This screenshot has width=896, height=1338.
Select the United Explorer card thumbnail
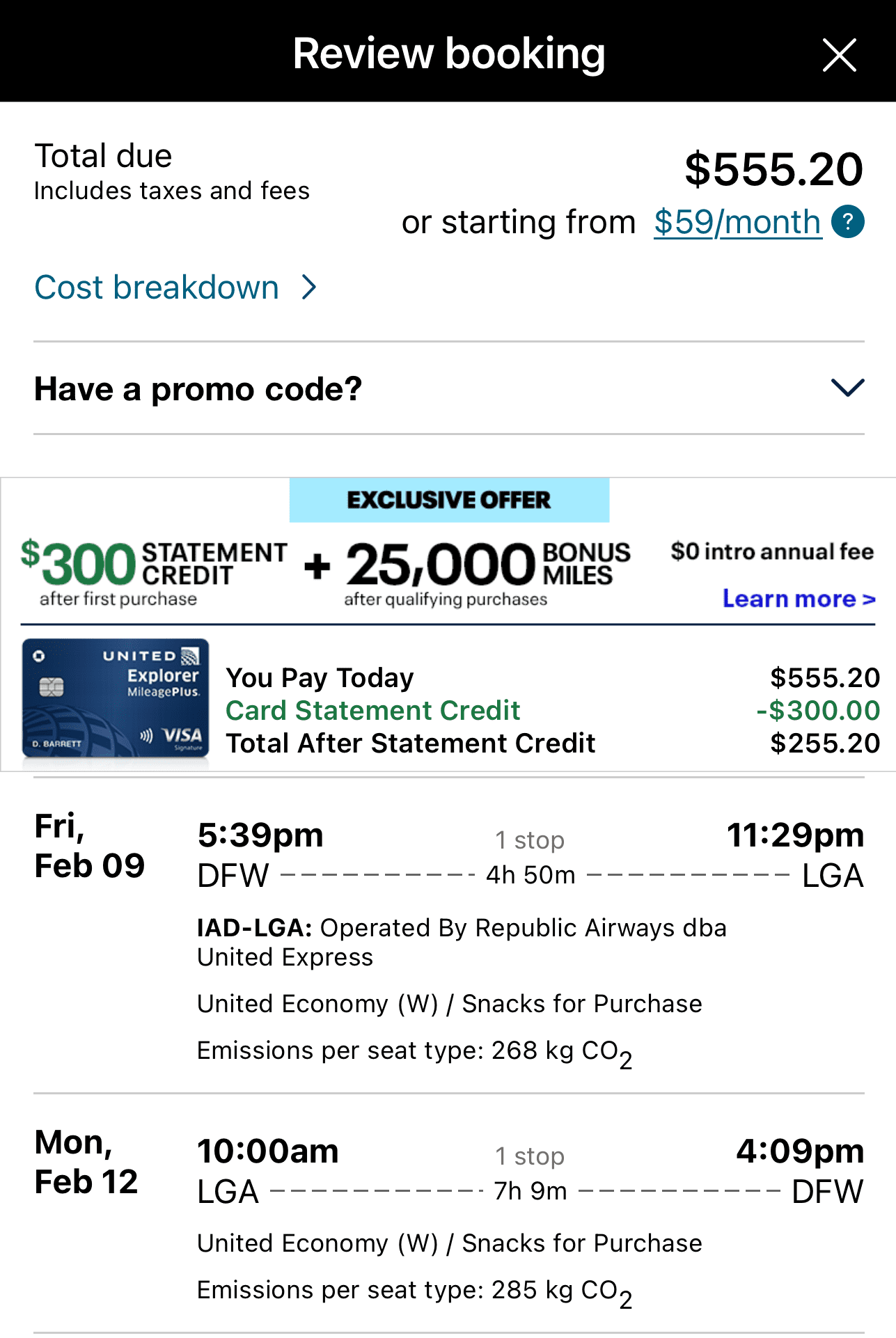coord(114,696)
